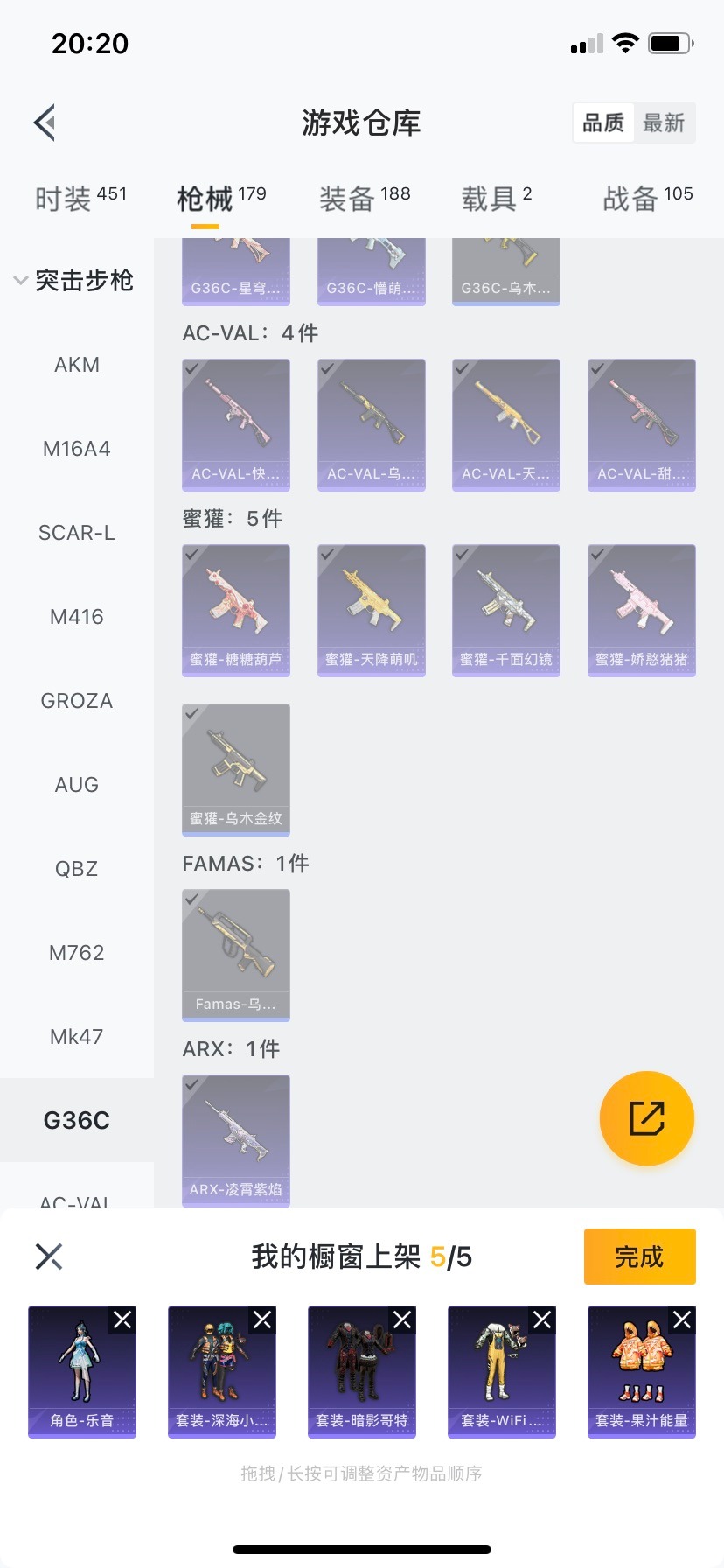Select GROZA in the sidebar
This screenshot has height=1568, width=724.
77,701
